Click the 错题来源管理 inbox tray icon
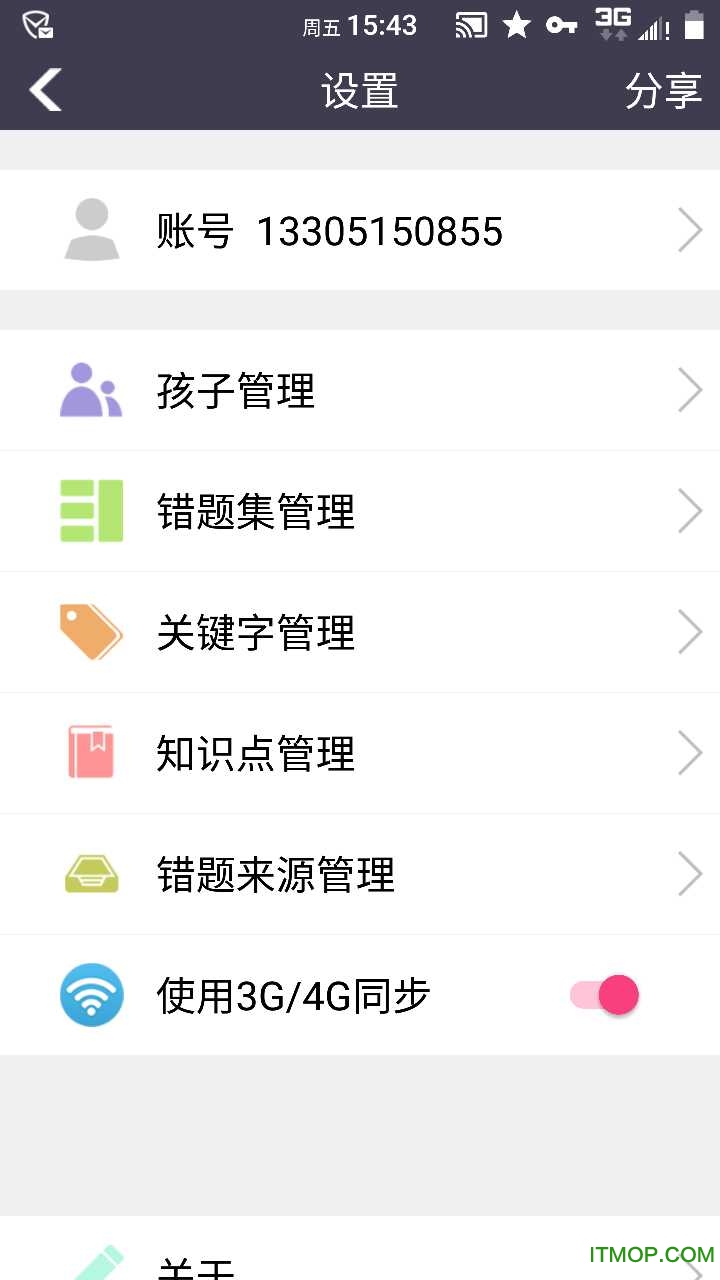The width and height of the screenshot is (720, 1280). 91,874
